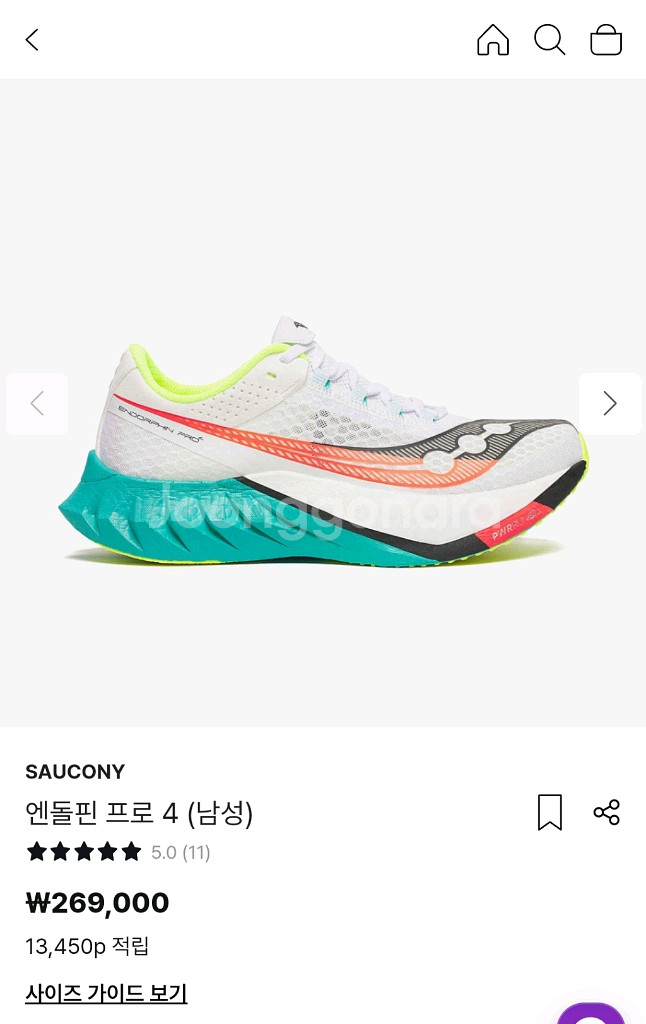Open the search icon
646x1024 pixels.
(549, 40)
